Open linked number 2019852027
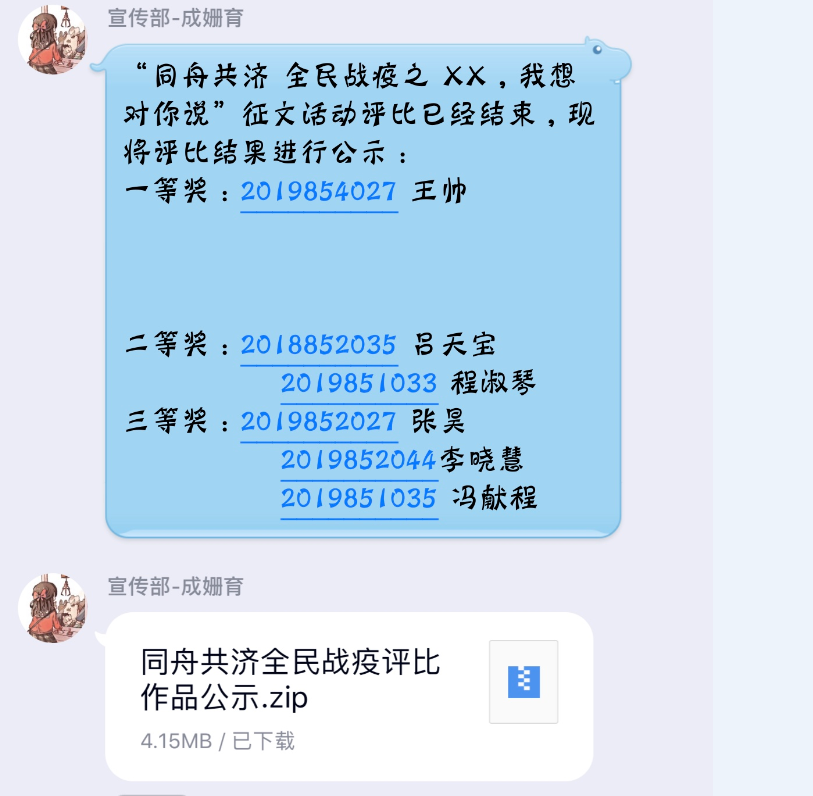This screenshot has width=813, height=796. tap(319, 421)
